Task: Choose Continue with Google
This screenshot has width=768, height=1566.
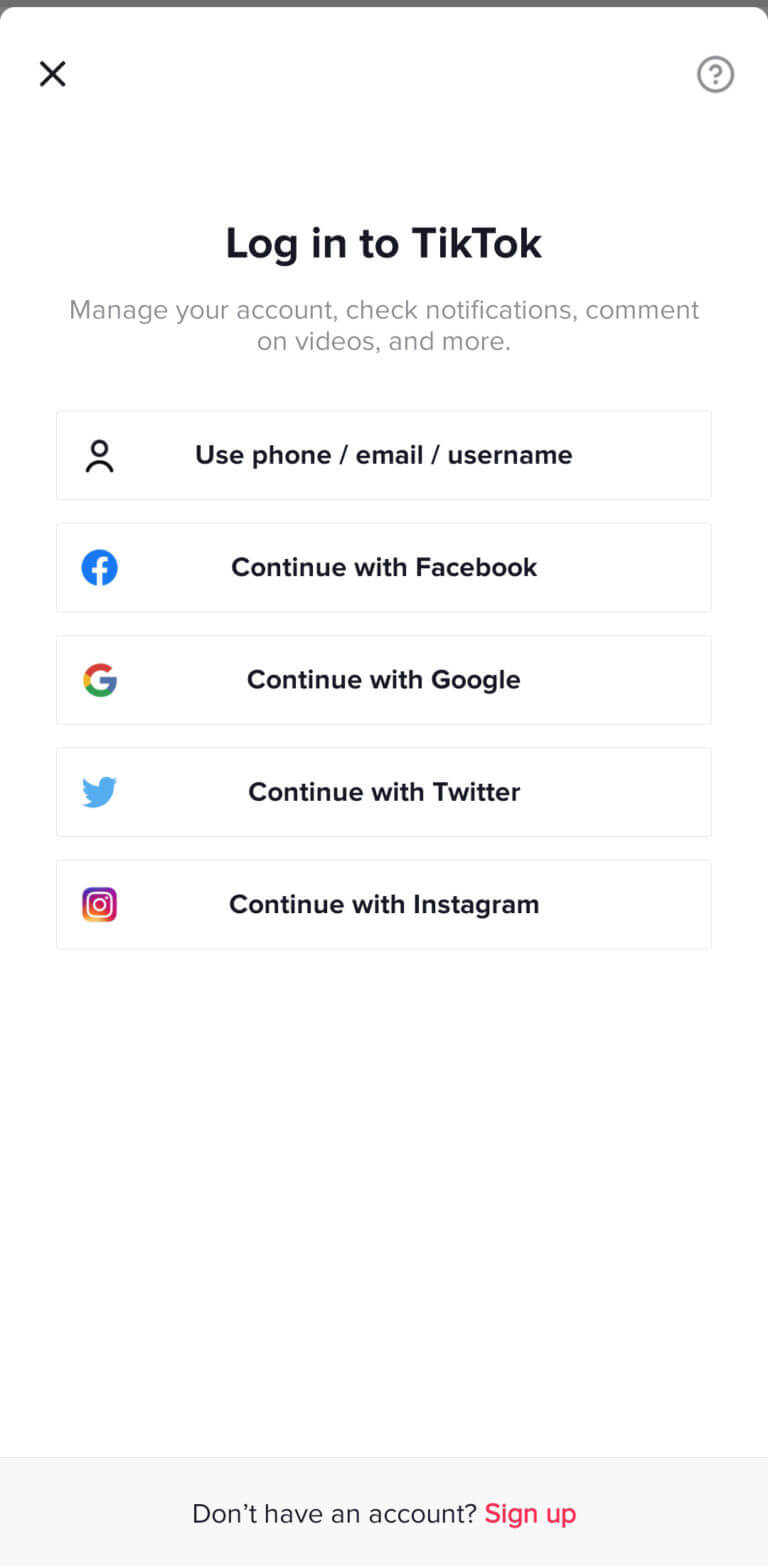Action: click(384, 680)
